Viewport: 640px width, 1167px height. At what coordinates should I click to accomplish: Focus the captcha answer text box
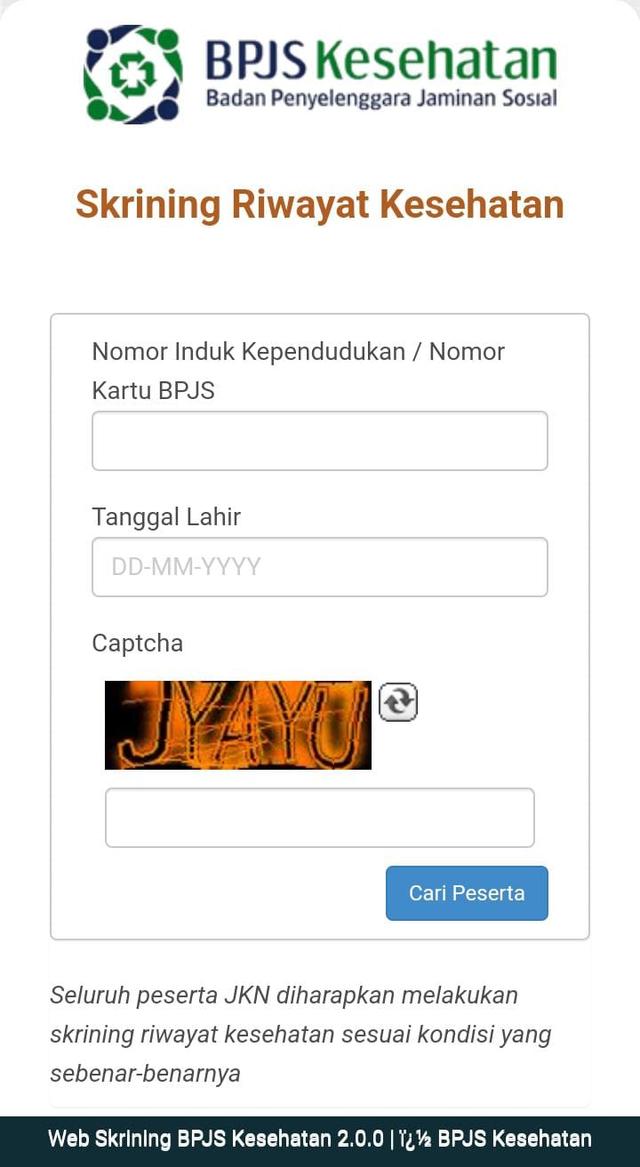319,817
